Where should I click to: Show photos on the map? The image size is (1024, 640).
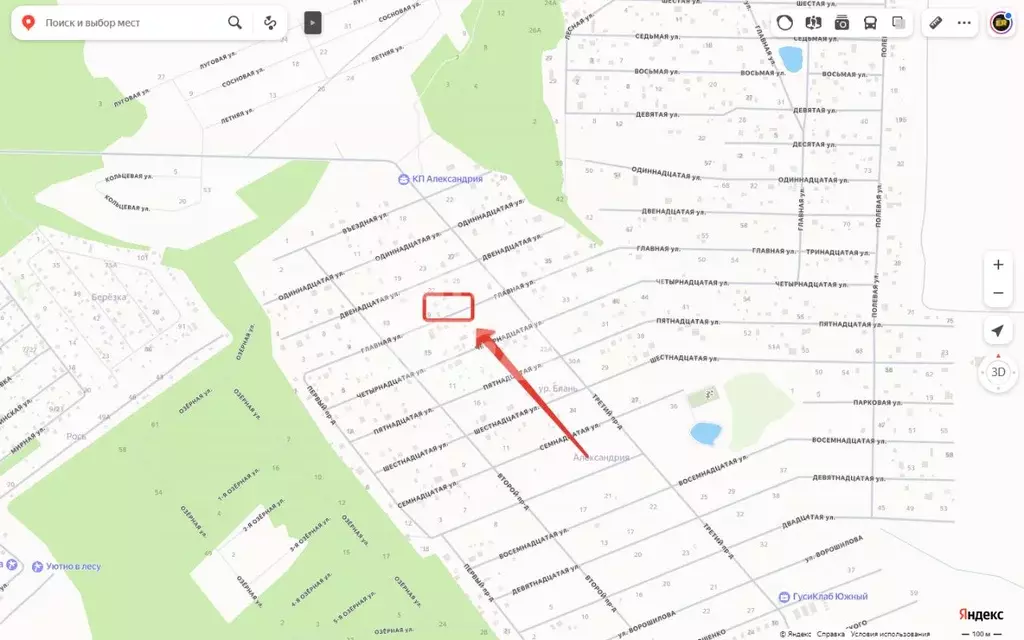[842, 22]
